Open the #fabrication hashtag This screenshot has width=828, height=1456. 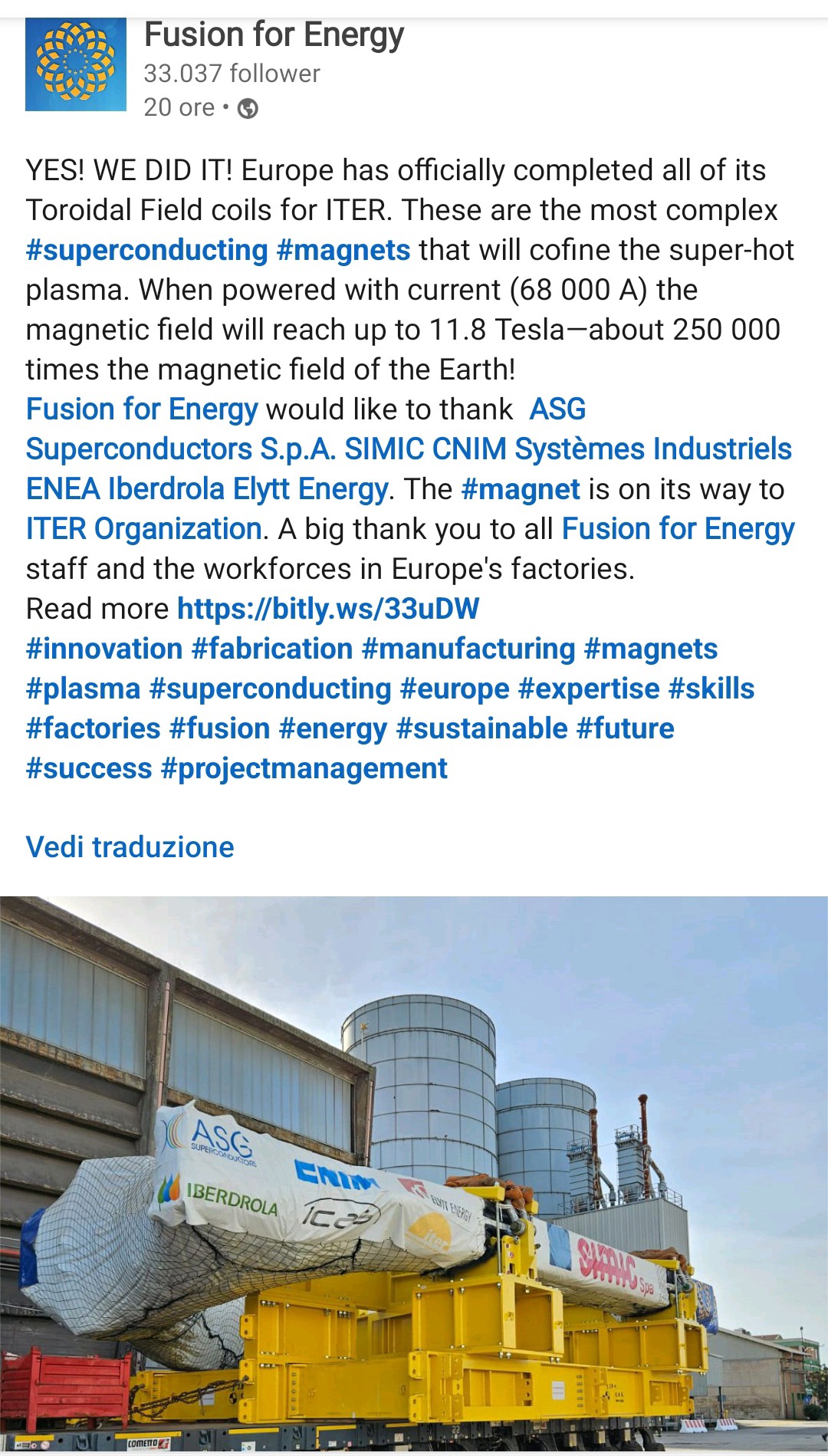(271, 649)
